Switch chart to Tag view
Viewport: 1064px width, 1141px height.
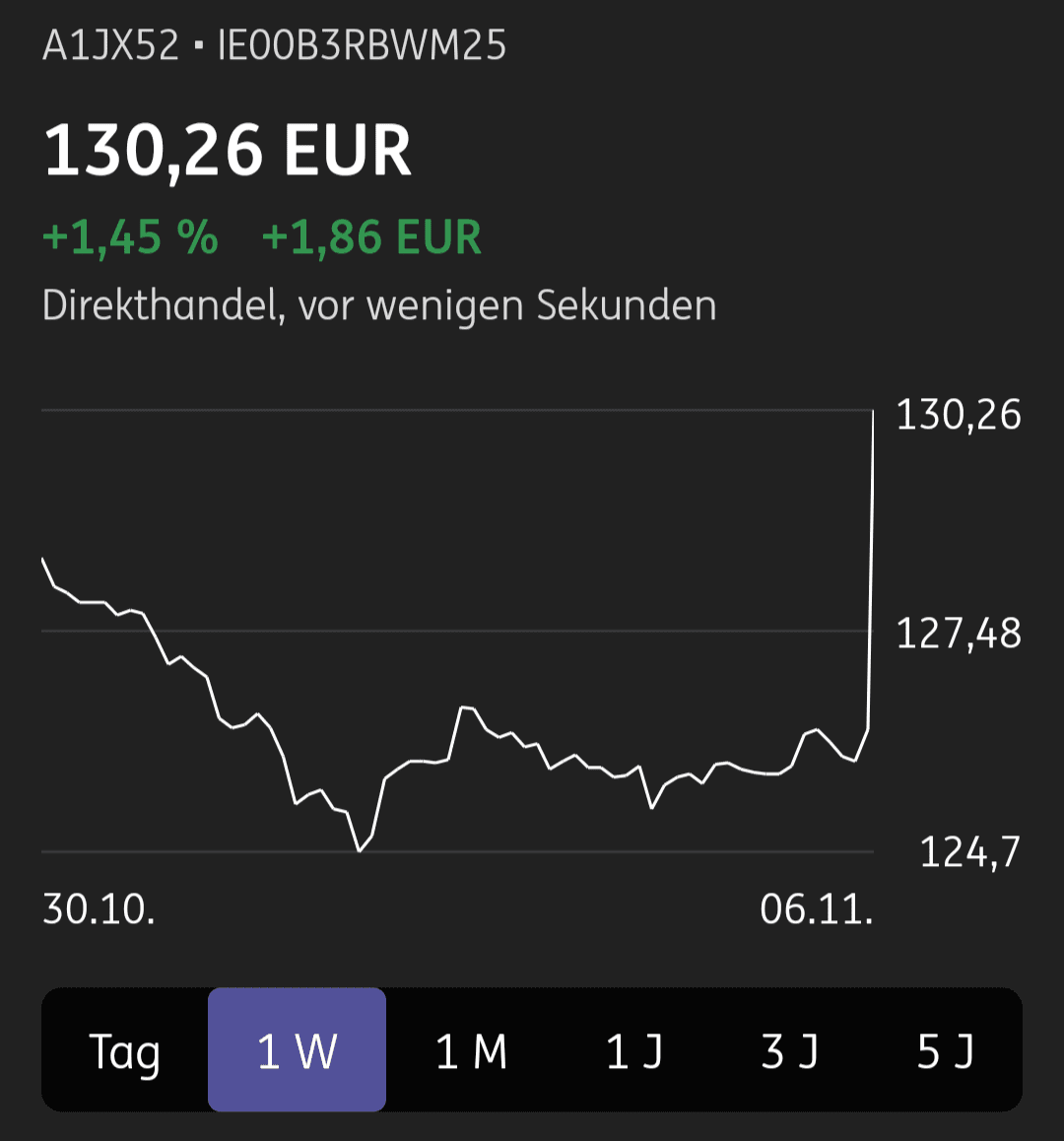pyautogui.click(x=124, y=1051)
